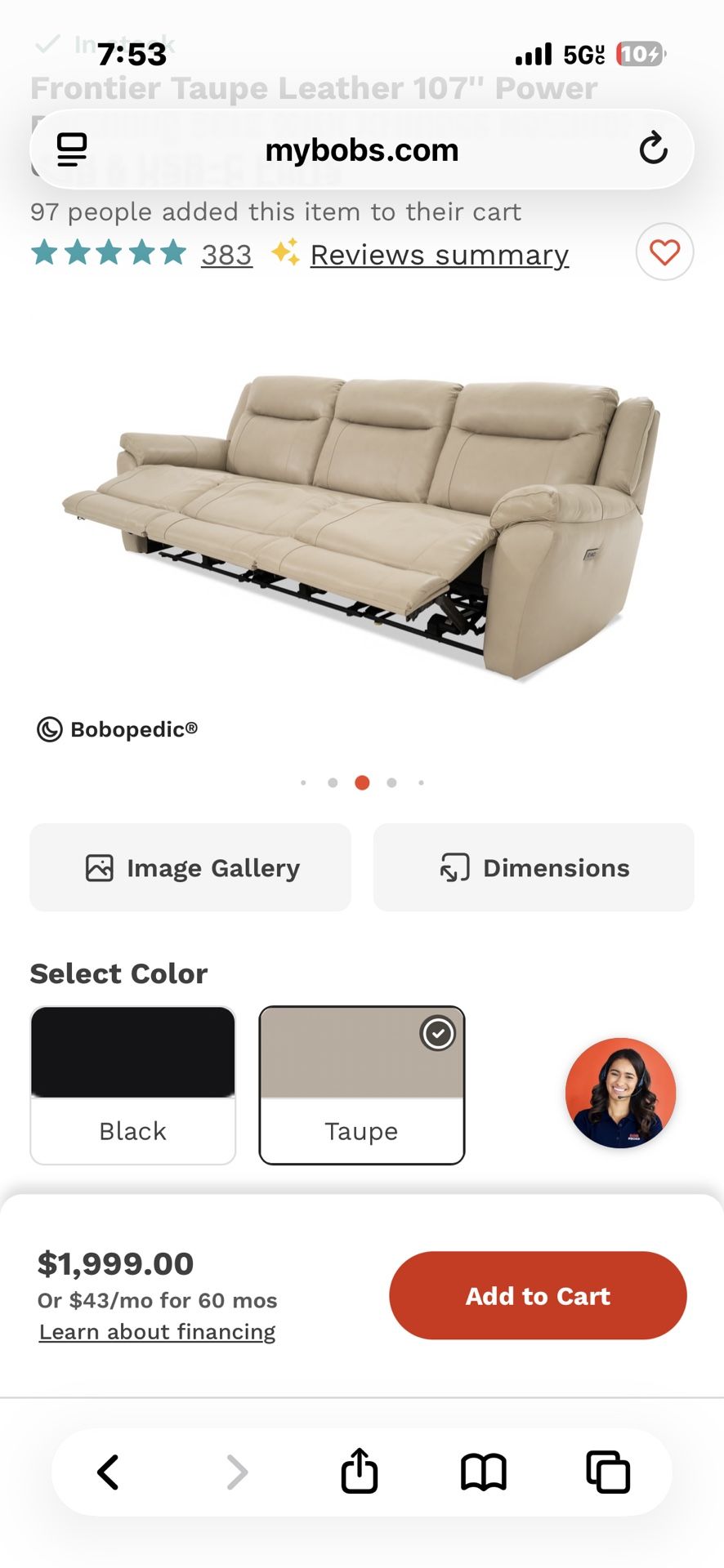Select the Taupe color option

(x=361, y=1085)
